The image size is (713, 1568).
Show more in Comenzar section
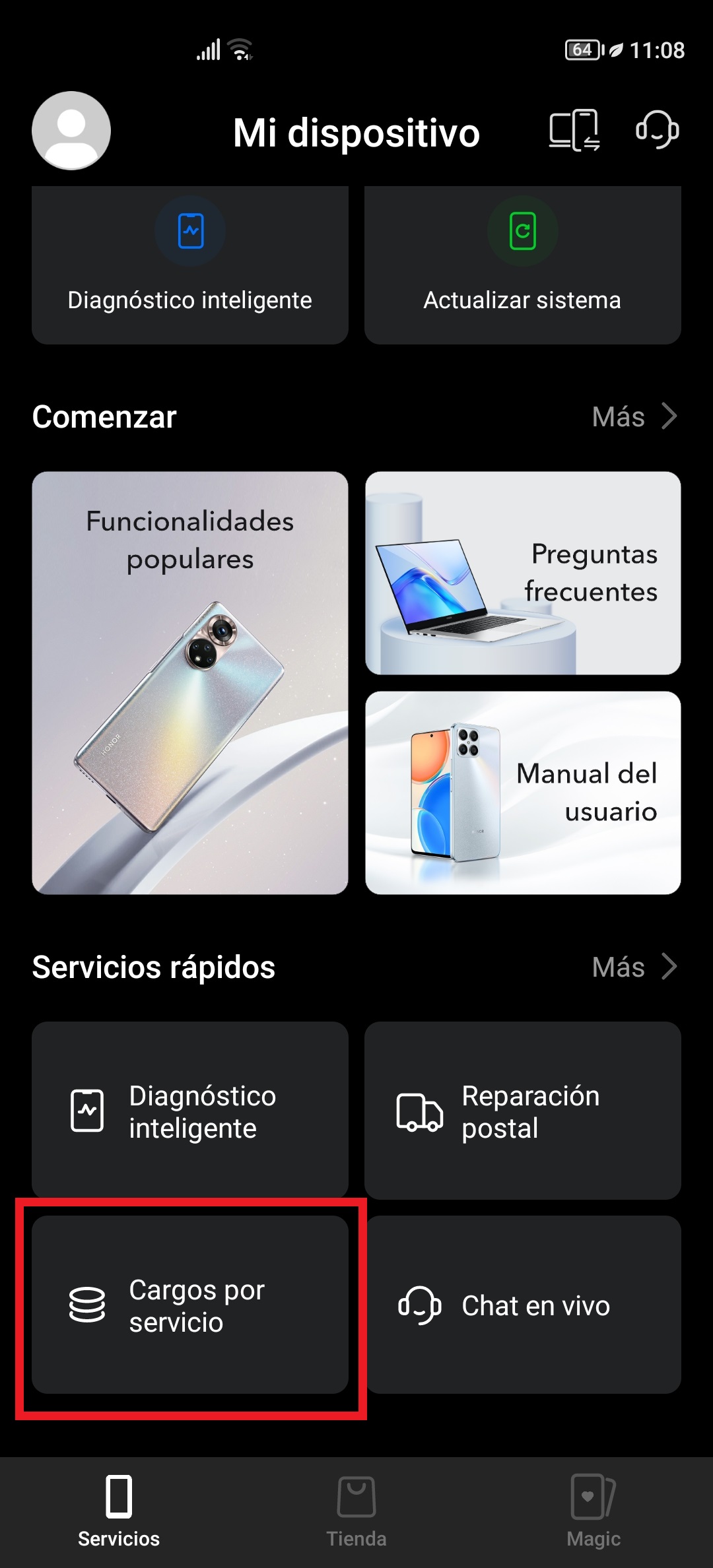(634, 417)
